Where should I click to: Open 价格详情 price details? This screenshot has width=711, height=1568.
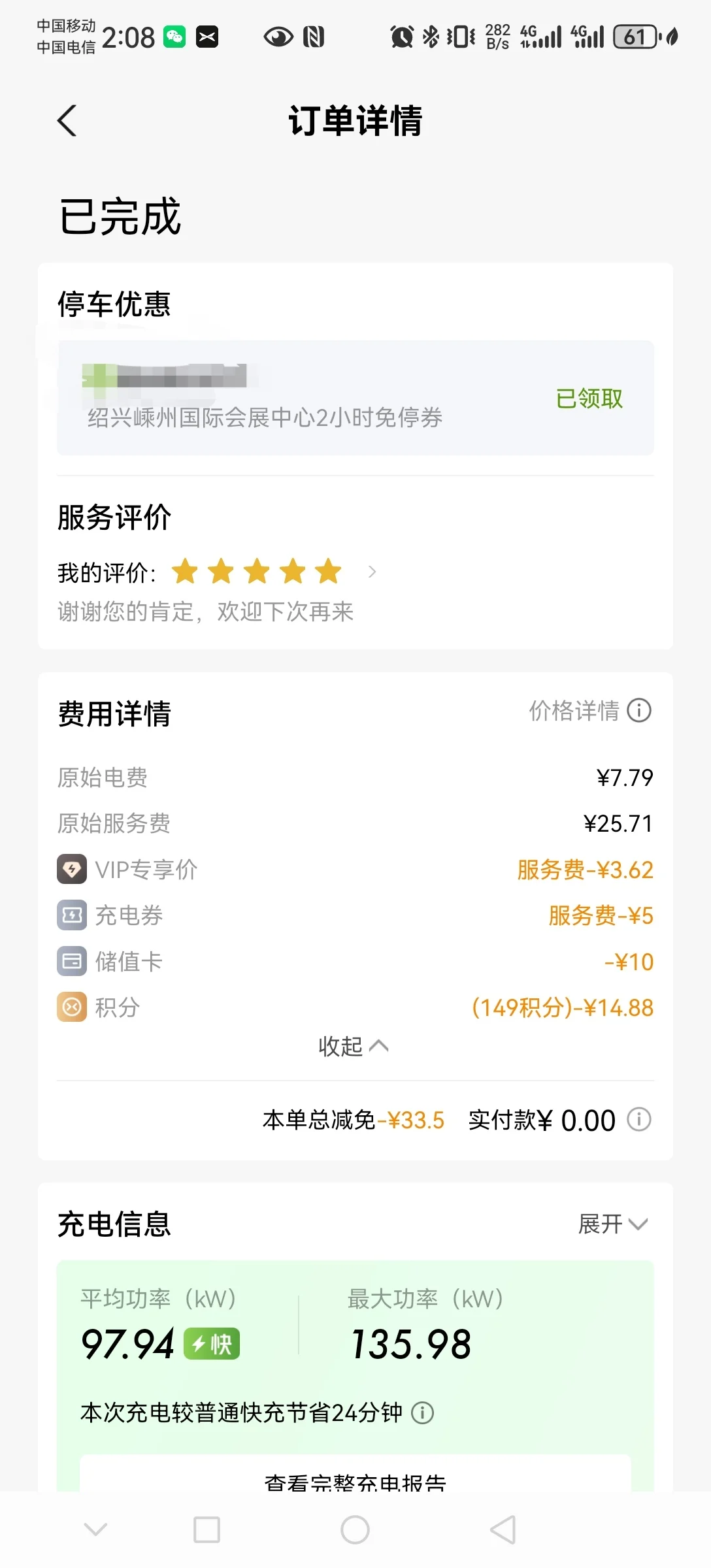(x=589, y=711)
